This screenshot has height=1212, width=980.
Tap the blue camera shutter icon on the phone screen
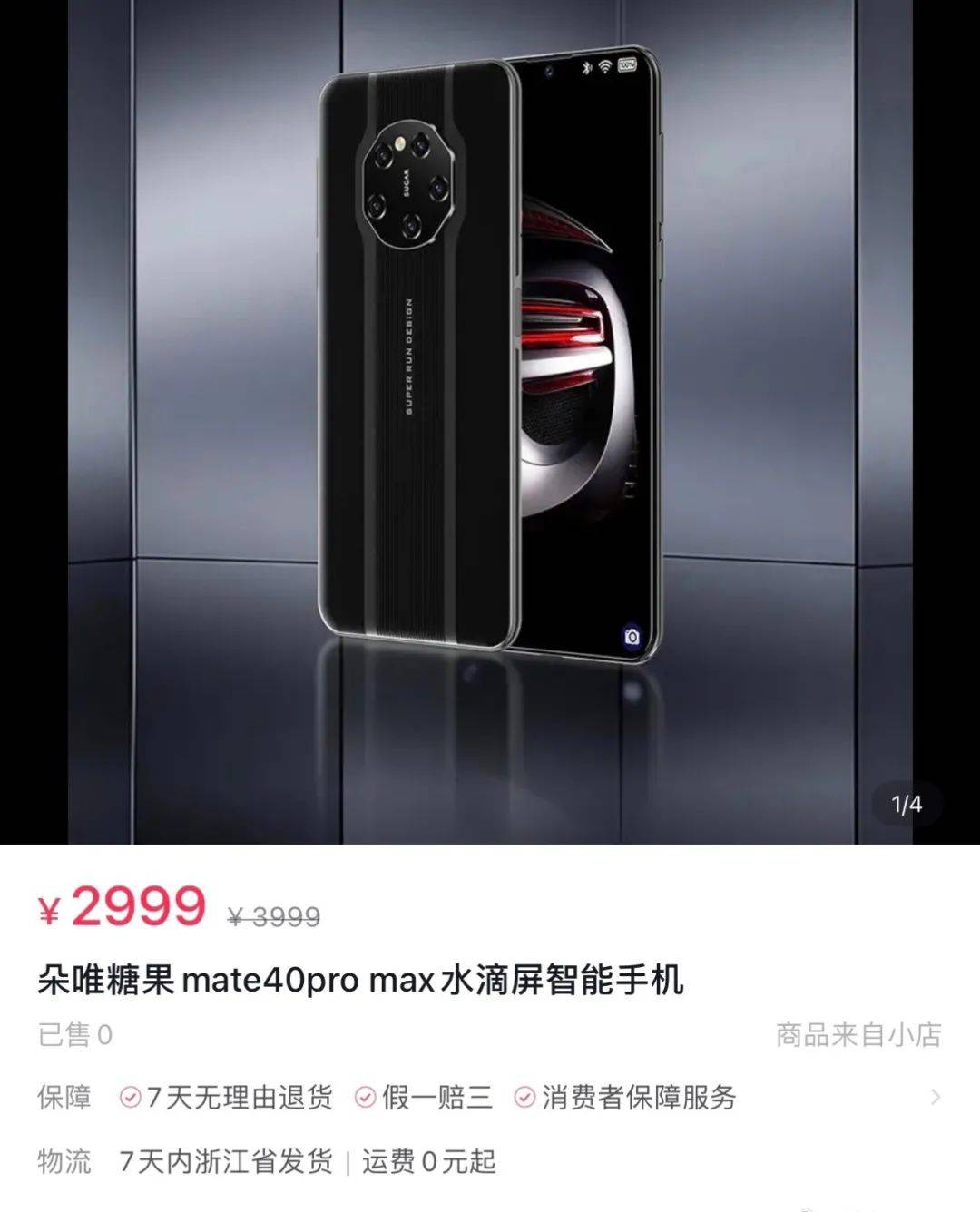[632, 636]
